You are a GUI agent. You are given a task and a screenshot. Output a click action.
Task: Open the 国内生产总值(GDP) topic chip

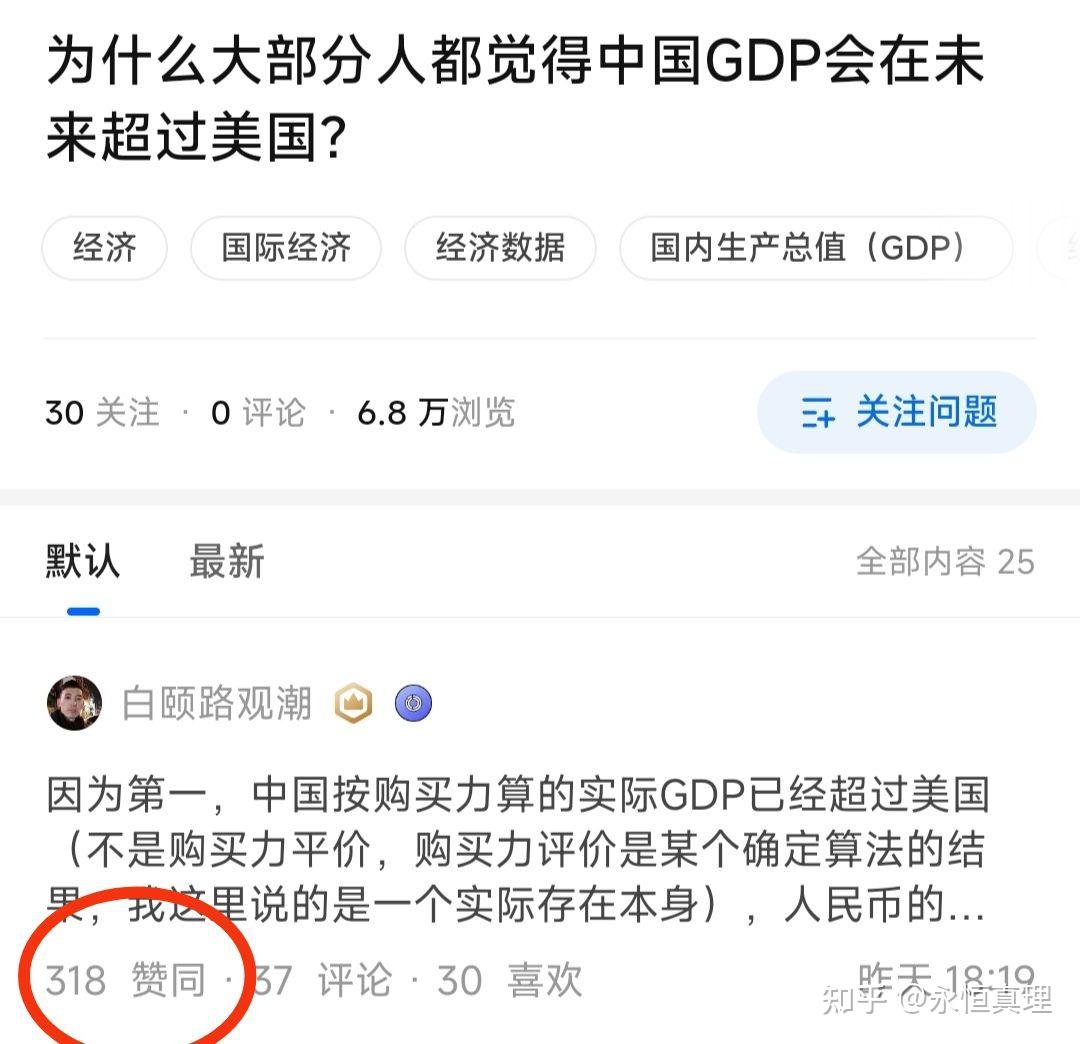point(815,247)
